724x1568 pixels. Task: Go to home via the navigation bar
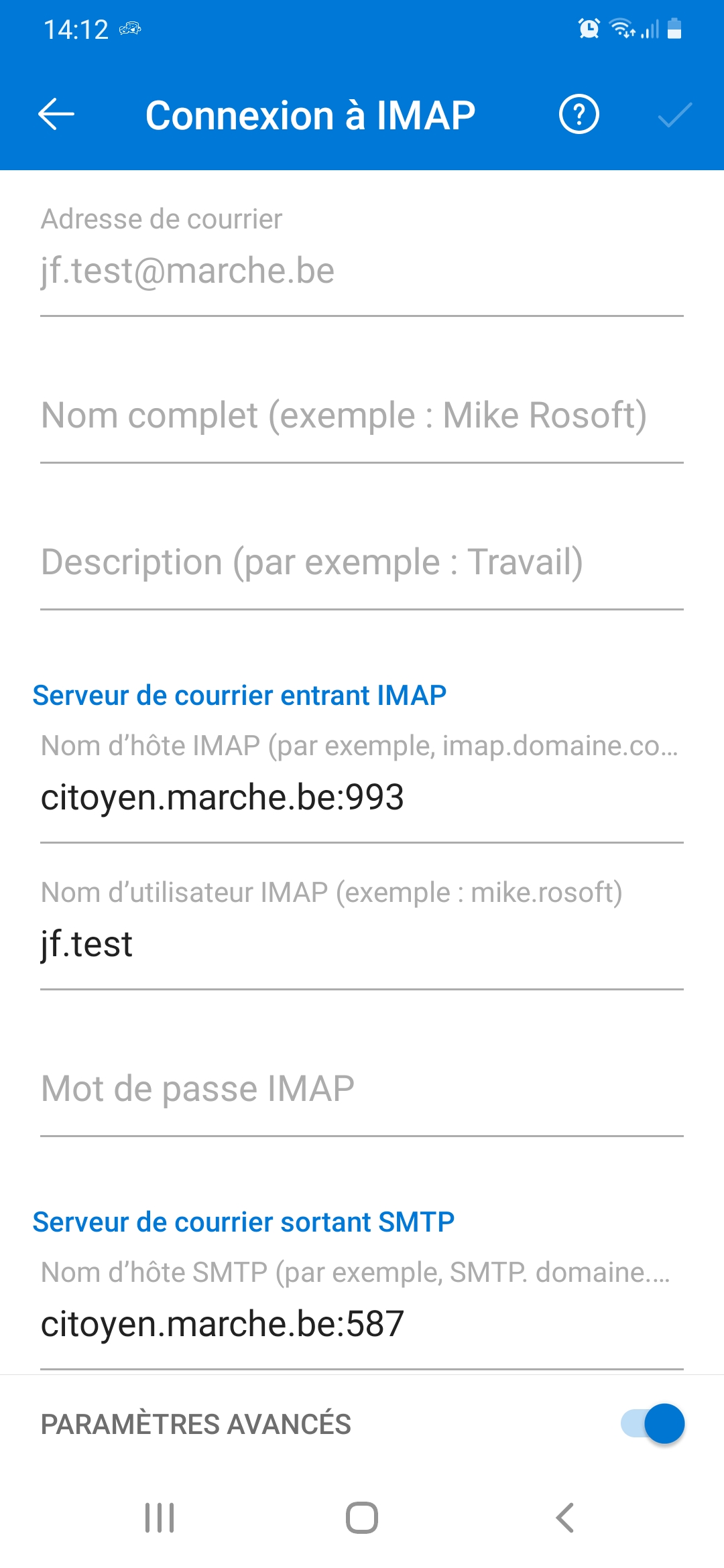point(362,1518)
